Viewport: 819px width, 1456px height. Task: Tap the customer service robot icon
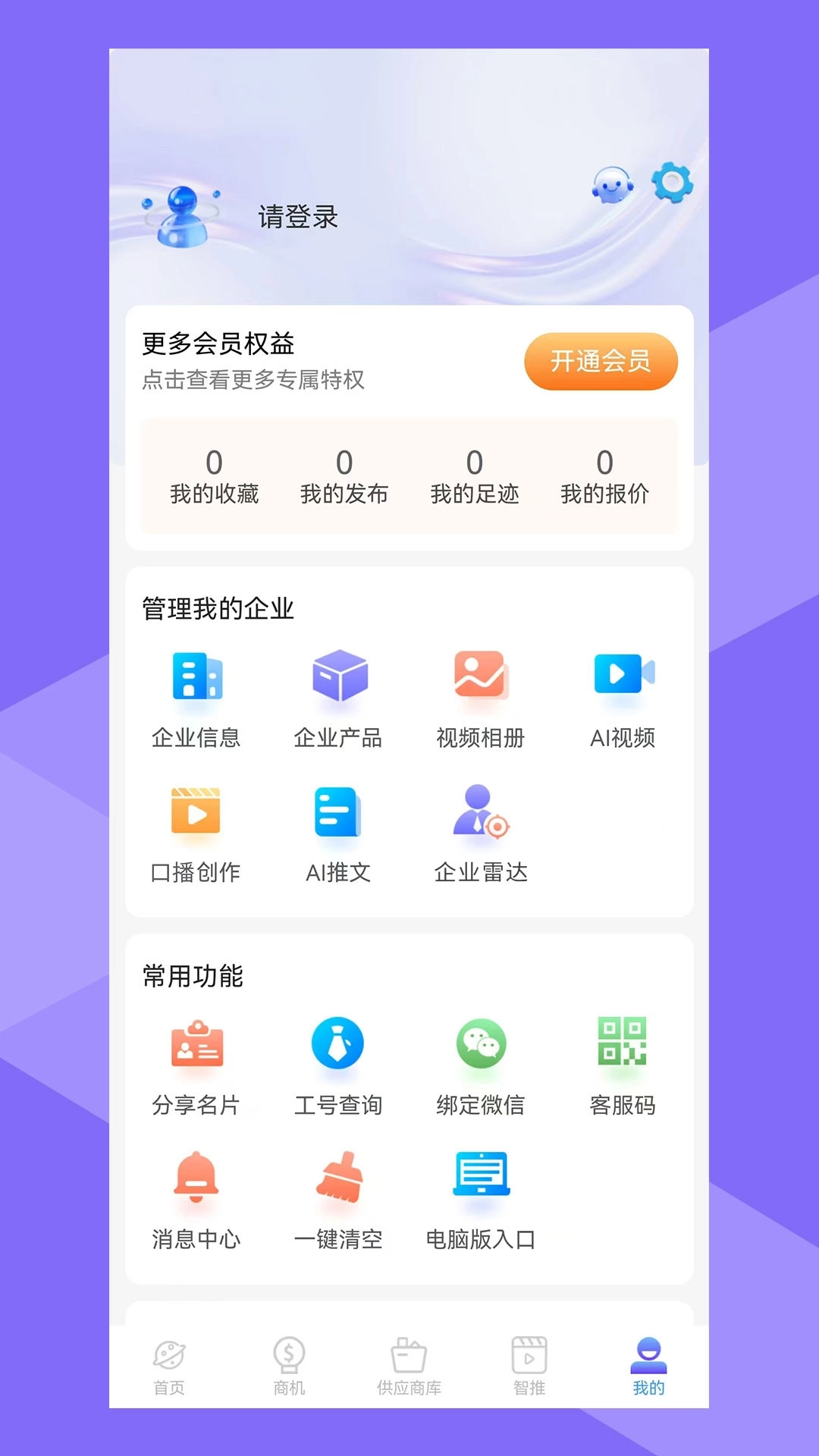[x=613, y=184]
